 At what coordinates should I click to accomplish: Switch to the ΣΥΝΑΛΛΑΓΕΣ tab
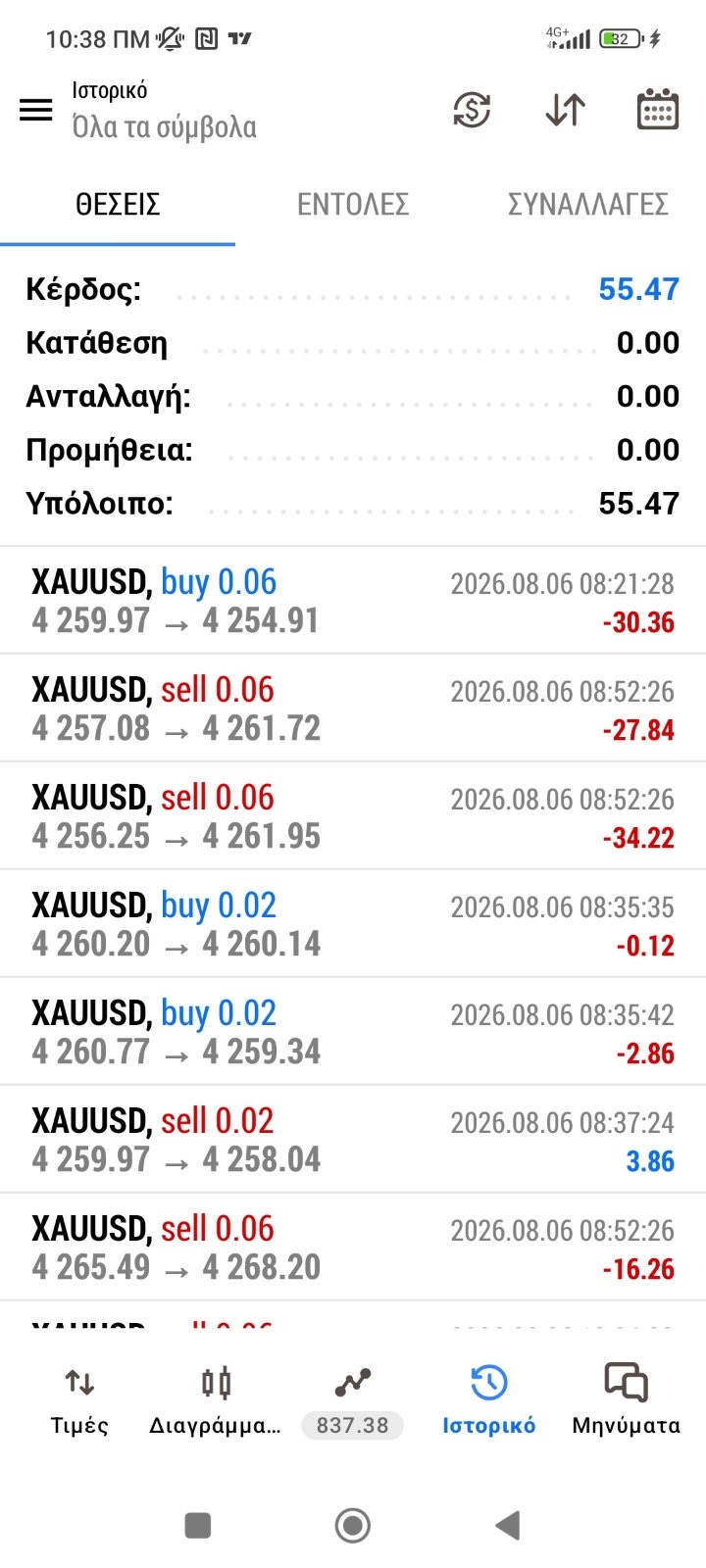point(588,204)
